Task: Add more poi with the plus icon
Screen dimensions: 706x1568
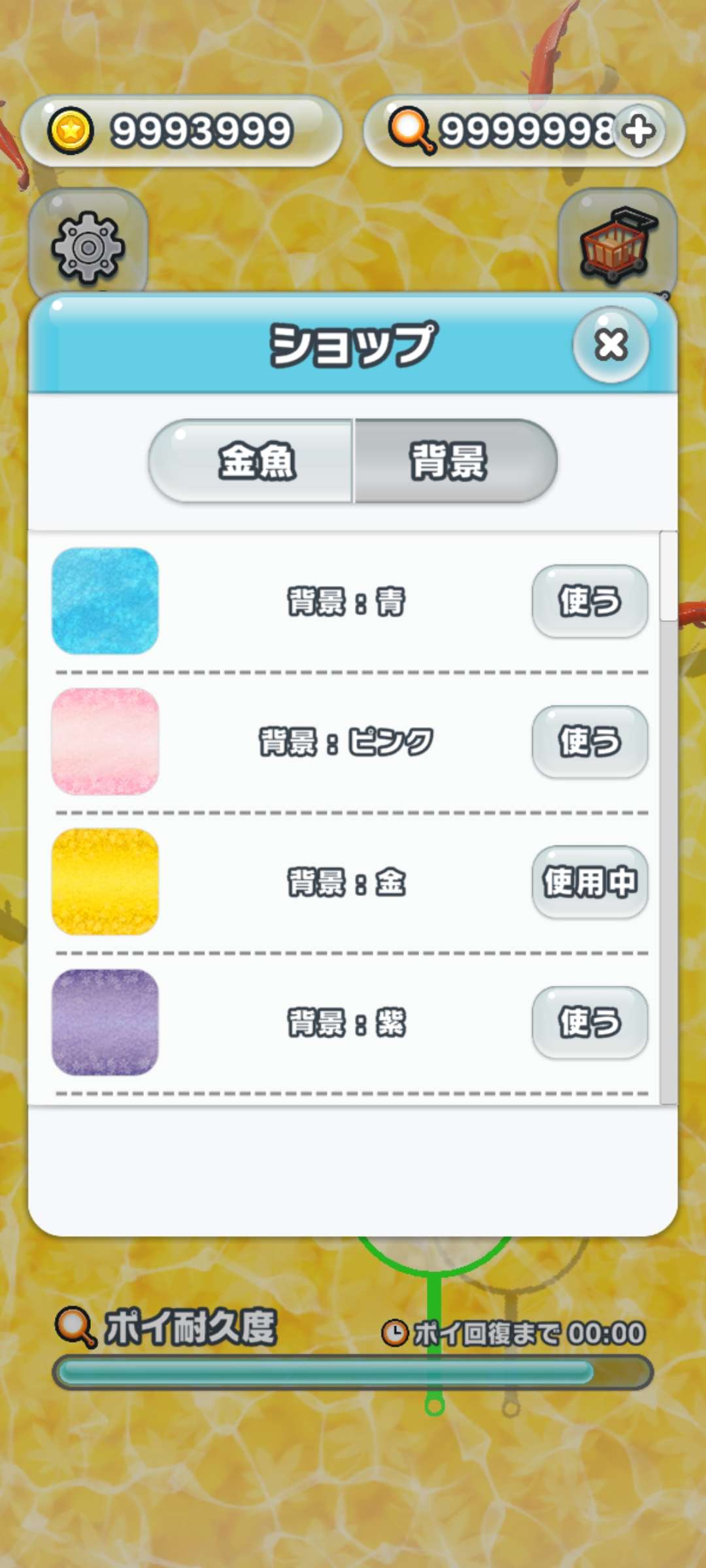Action: pos(638,131)
